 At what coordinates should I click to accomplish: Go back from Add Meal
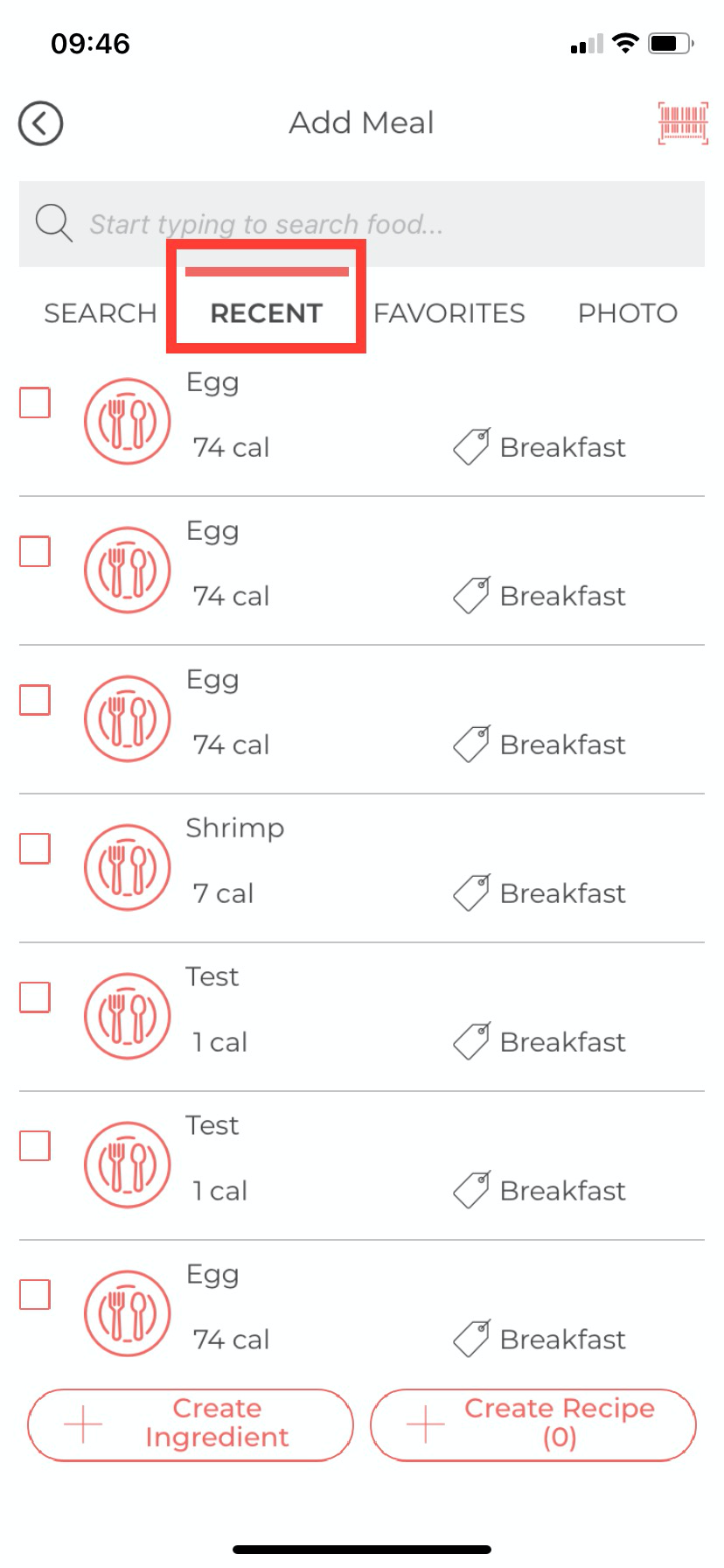40,123
